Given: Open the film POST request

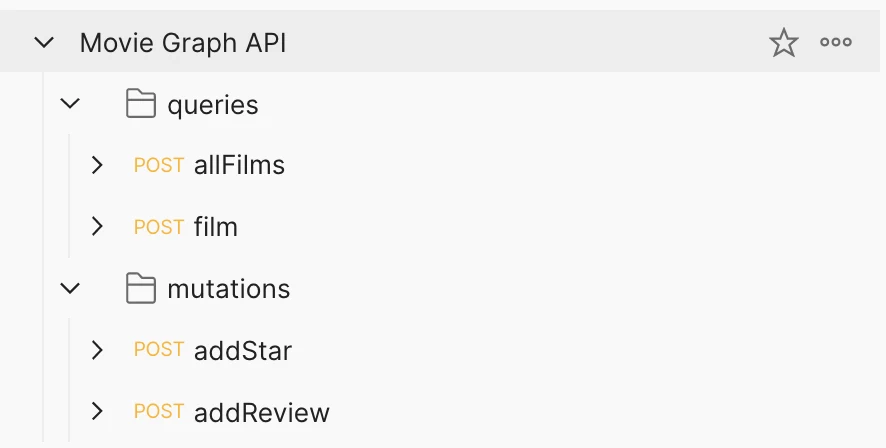Looking at the screenshot, I should pyautogui.click(x=215, y=227).
